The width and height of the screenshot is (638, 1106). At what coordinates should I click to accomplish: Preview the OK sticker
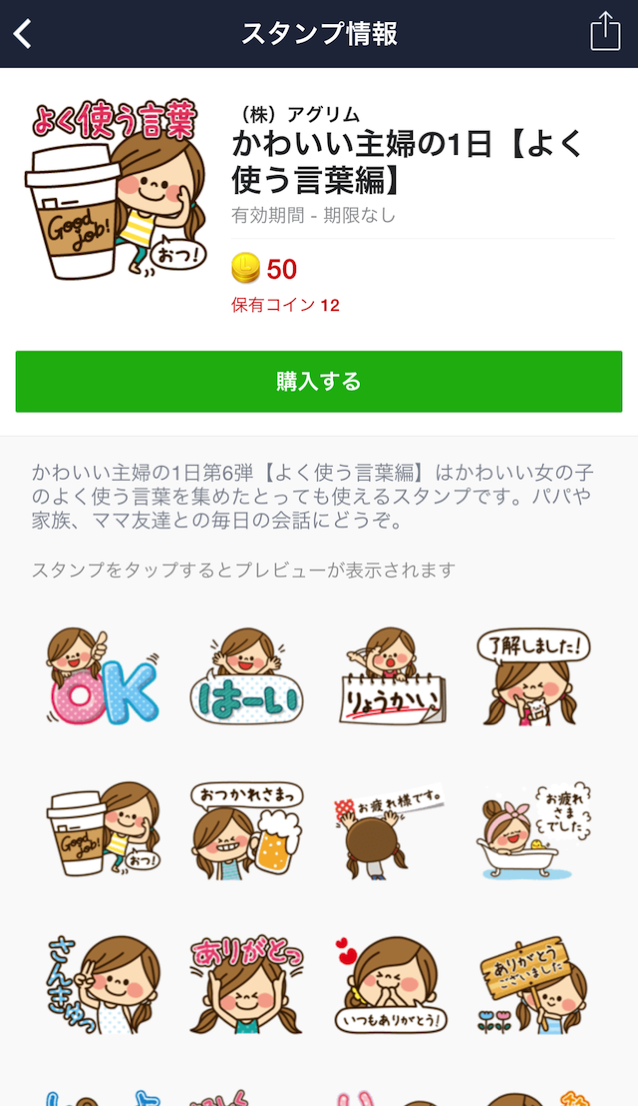point(102,677)
